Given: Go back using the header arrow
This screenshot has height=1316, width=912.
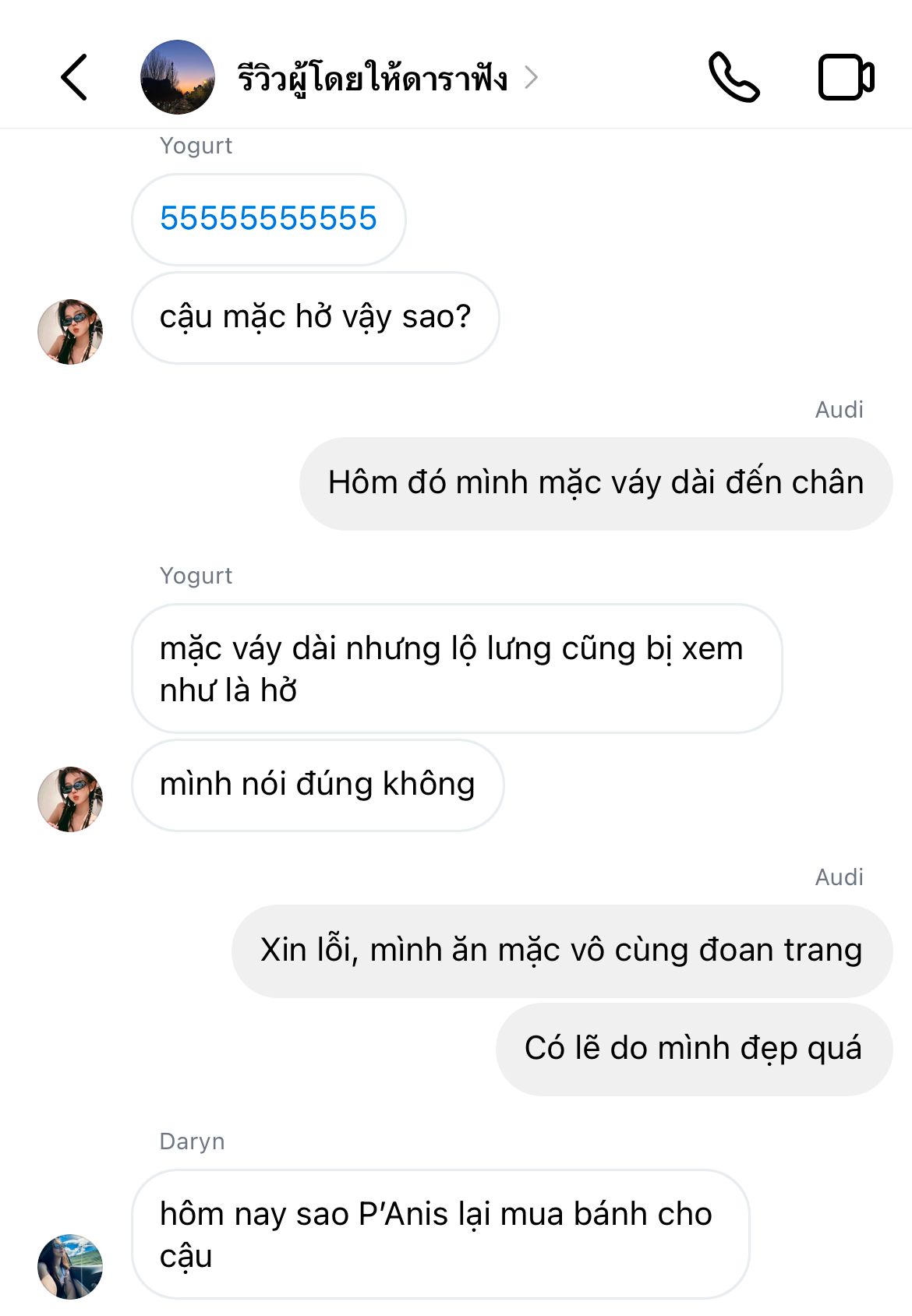Looking at the screenshot, I should [x=74, y=77].
